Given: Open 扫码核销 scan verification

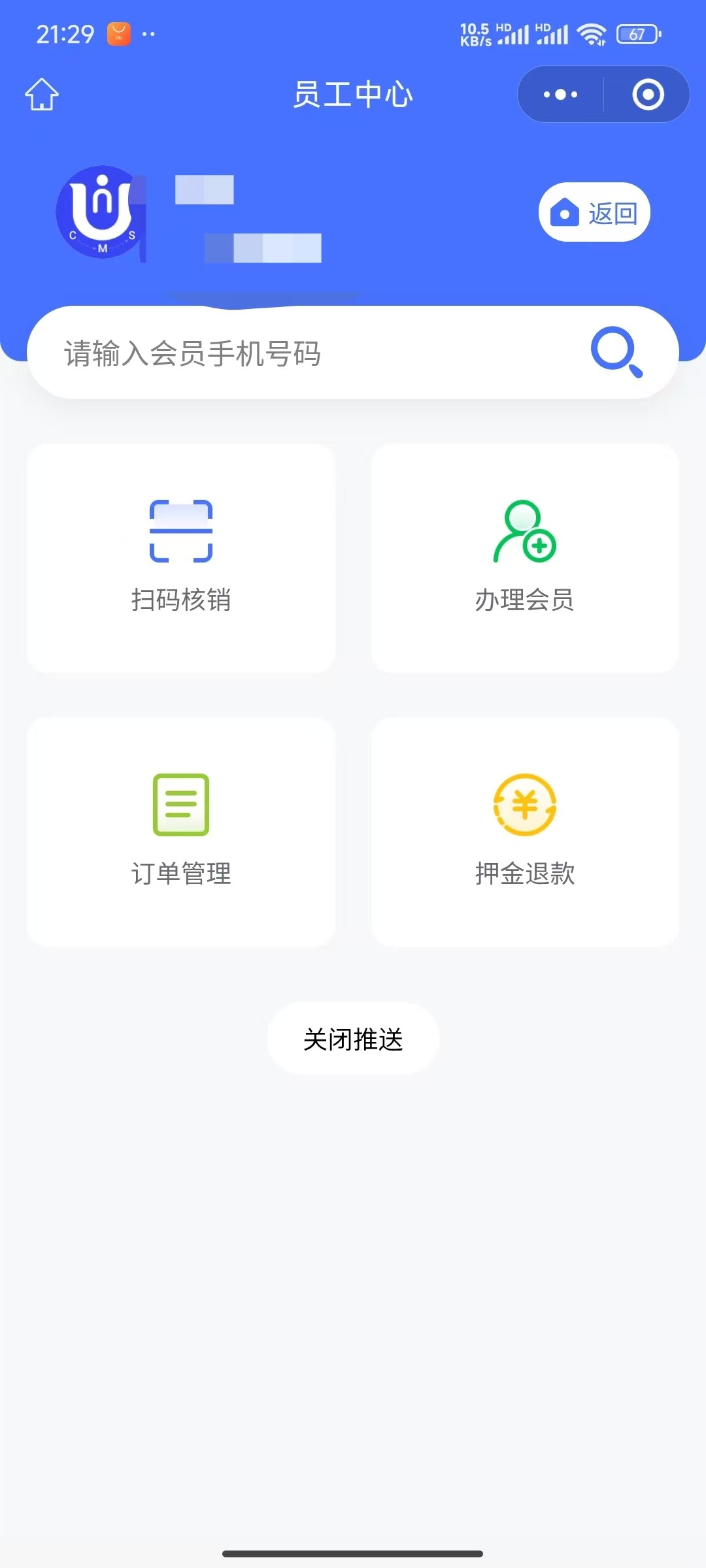Looking at the screenshot, I should coord(181,558).
